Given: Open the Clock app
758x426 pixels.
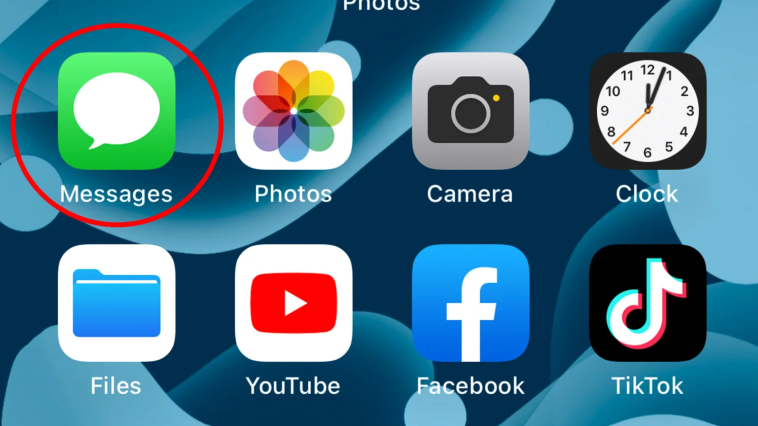Looking at the screenshot, I should click(x=647, y=111).
